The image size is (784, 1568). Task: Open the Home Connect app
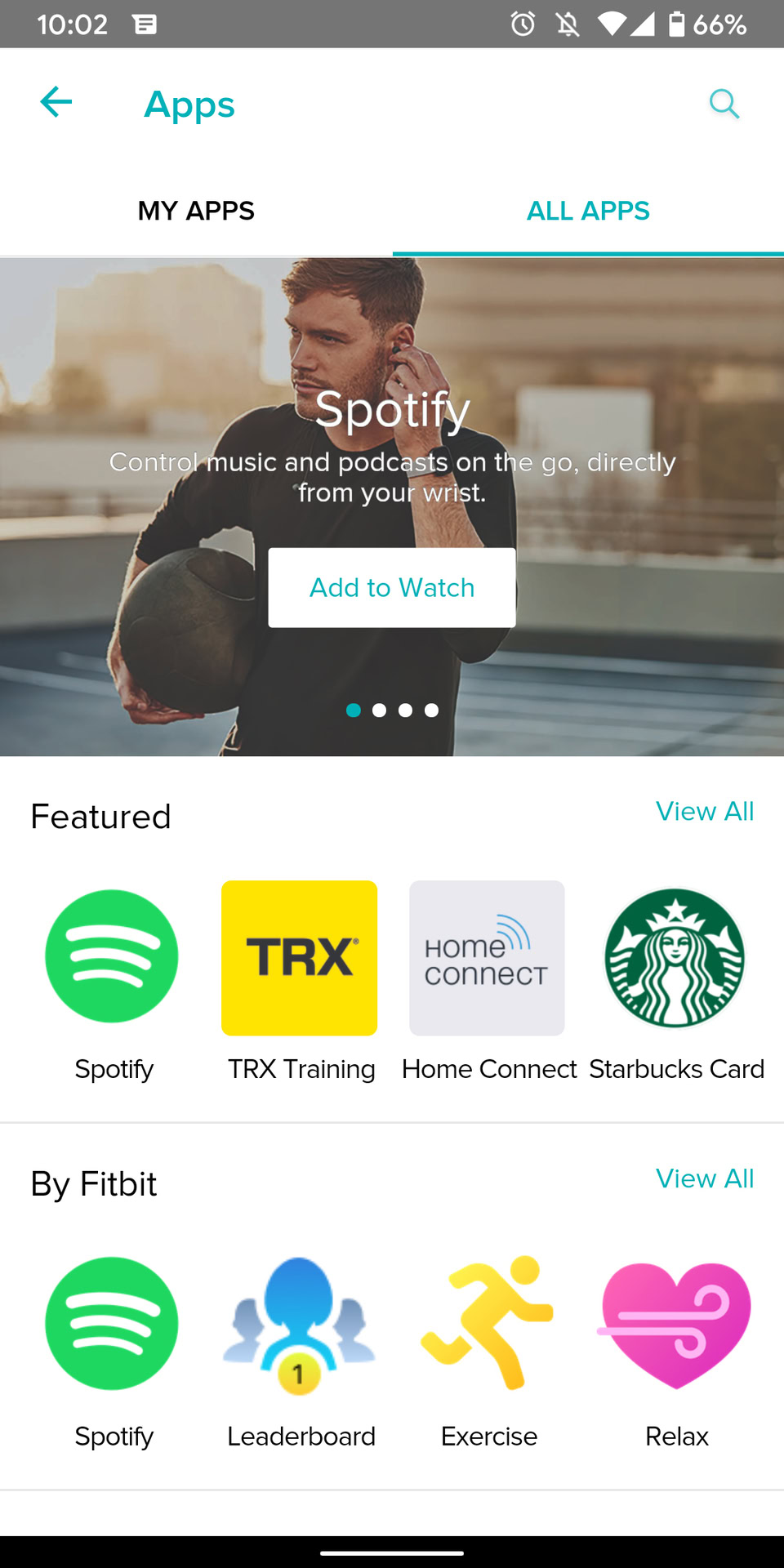(487, 958)
